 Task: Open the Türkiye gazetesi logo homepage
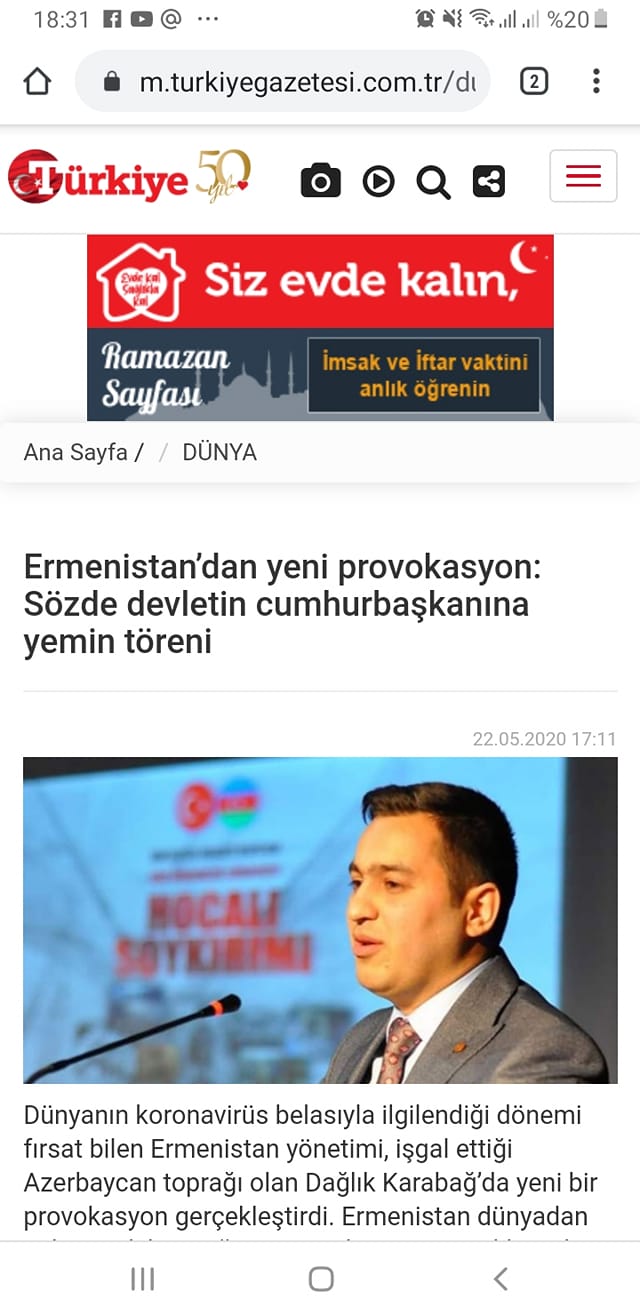pyautogui.click(x=128, y=178)
